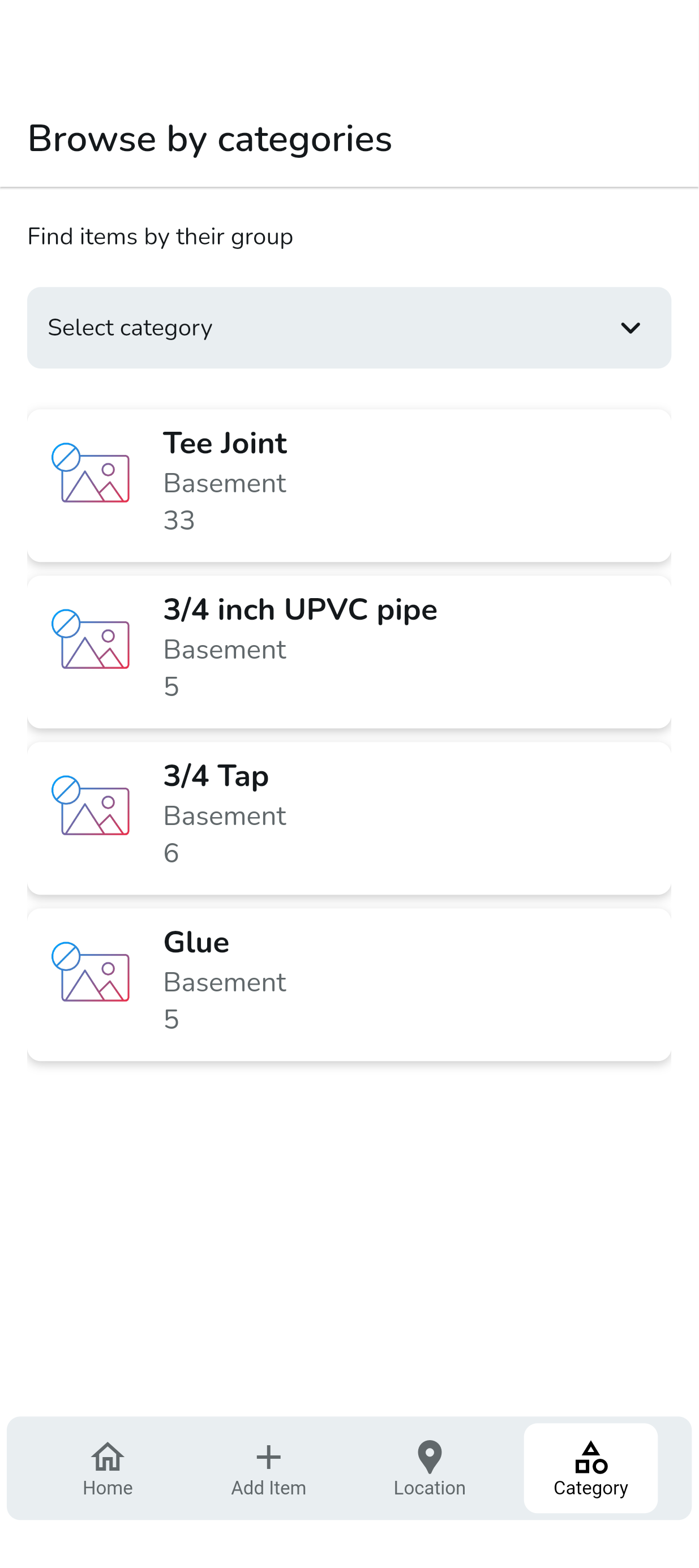Tap the Add Item navigation label
The height and width of the screenshot is (1568, 699).
[x=268, y=1487]
